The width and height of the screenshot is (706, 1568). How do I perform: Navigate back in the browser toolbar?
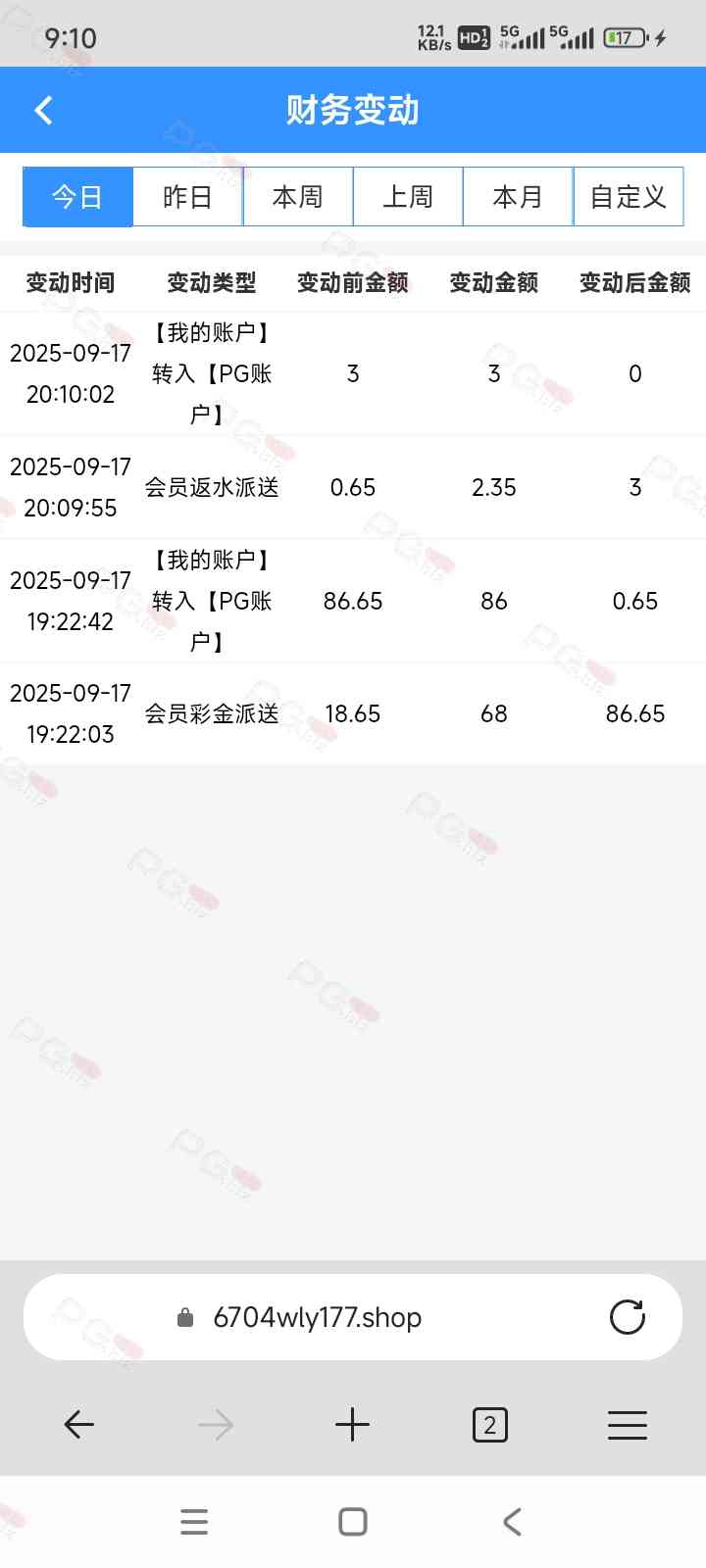(78, 1425)
